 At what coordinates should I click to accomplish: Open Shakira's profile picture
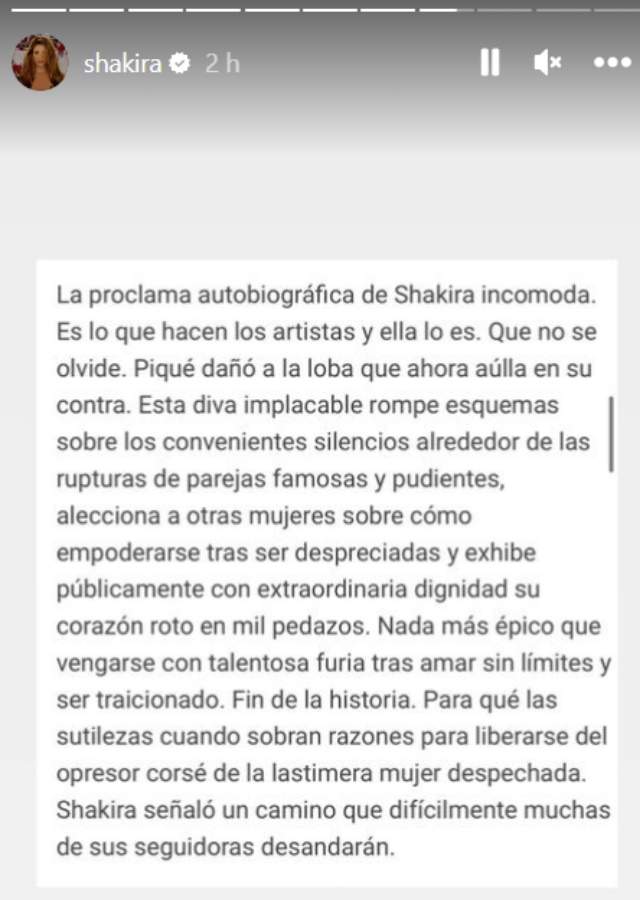click(39, 63)
